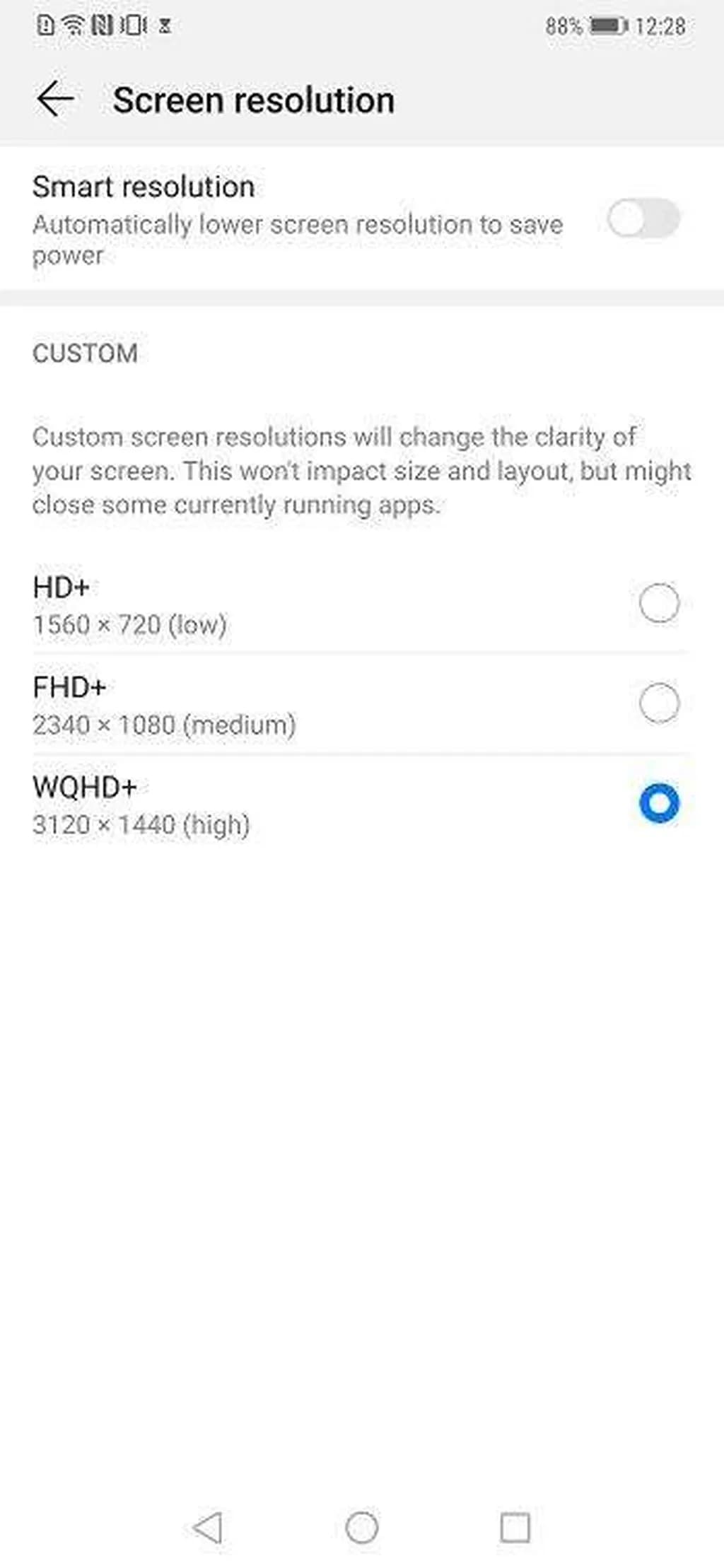The image size is (724, 1568).
Task: Select WQHD+ 3120 × 1440 resolution
Action: tap(658, 804)
